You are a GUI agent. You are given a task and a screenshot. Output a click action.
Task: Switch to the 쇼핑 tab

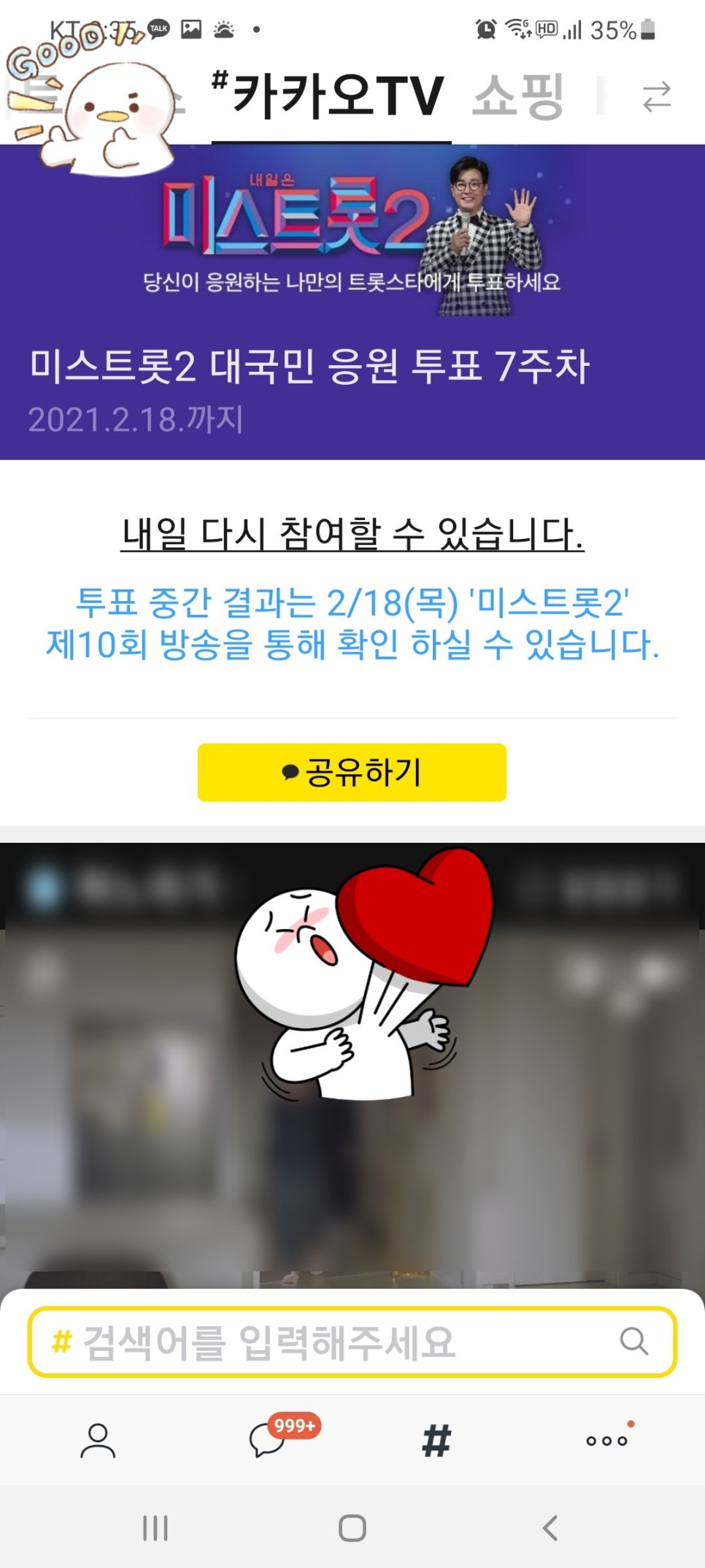[517, 97]
